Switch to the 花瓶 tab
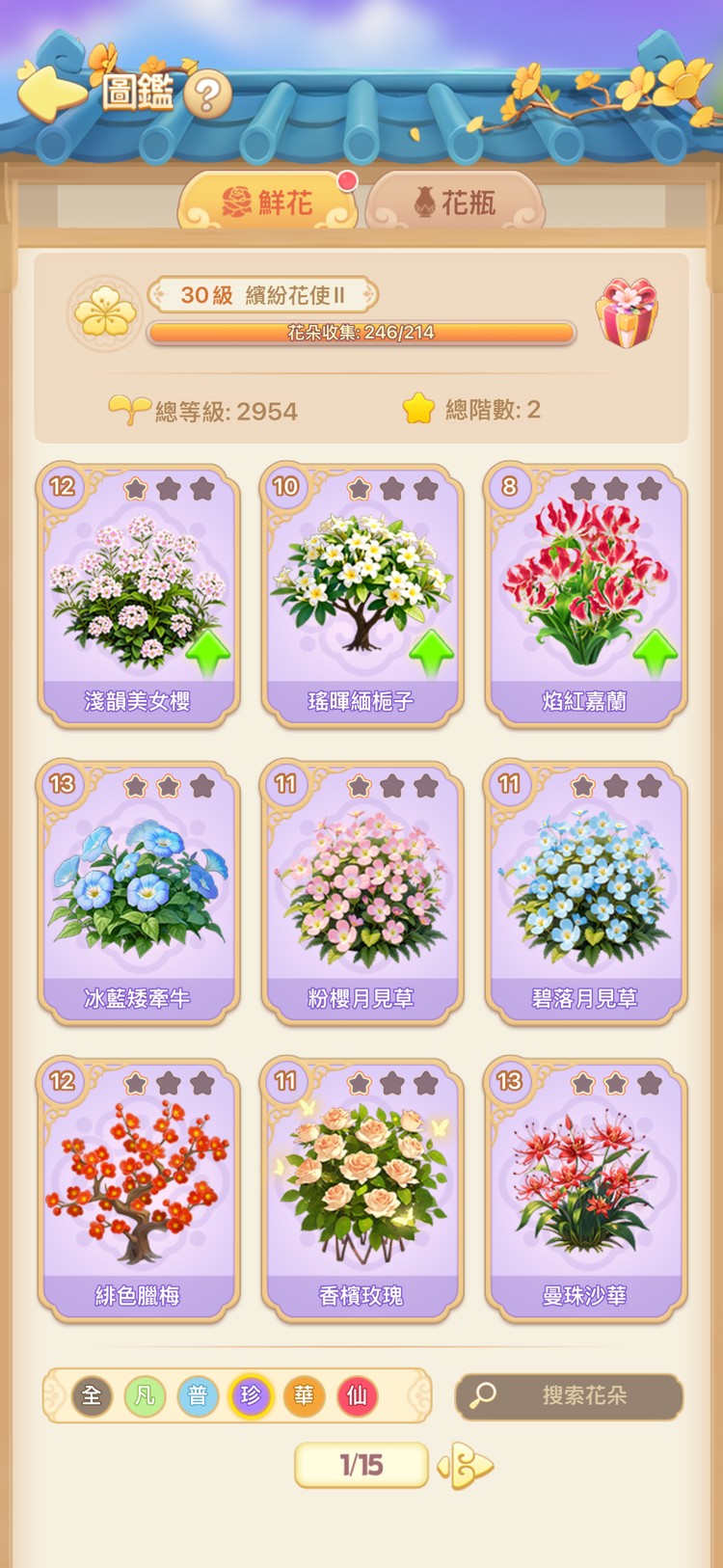 pos(455,203)
